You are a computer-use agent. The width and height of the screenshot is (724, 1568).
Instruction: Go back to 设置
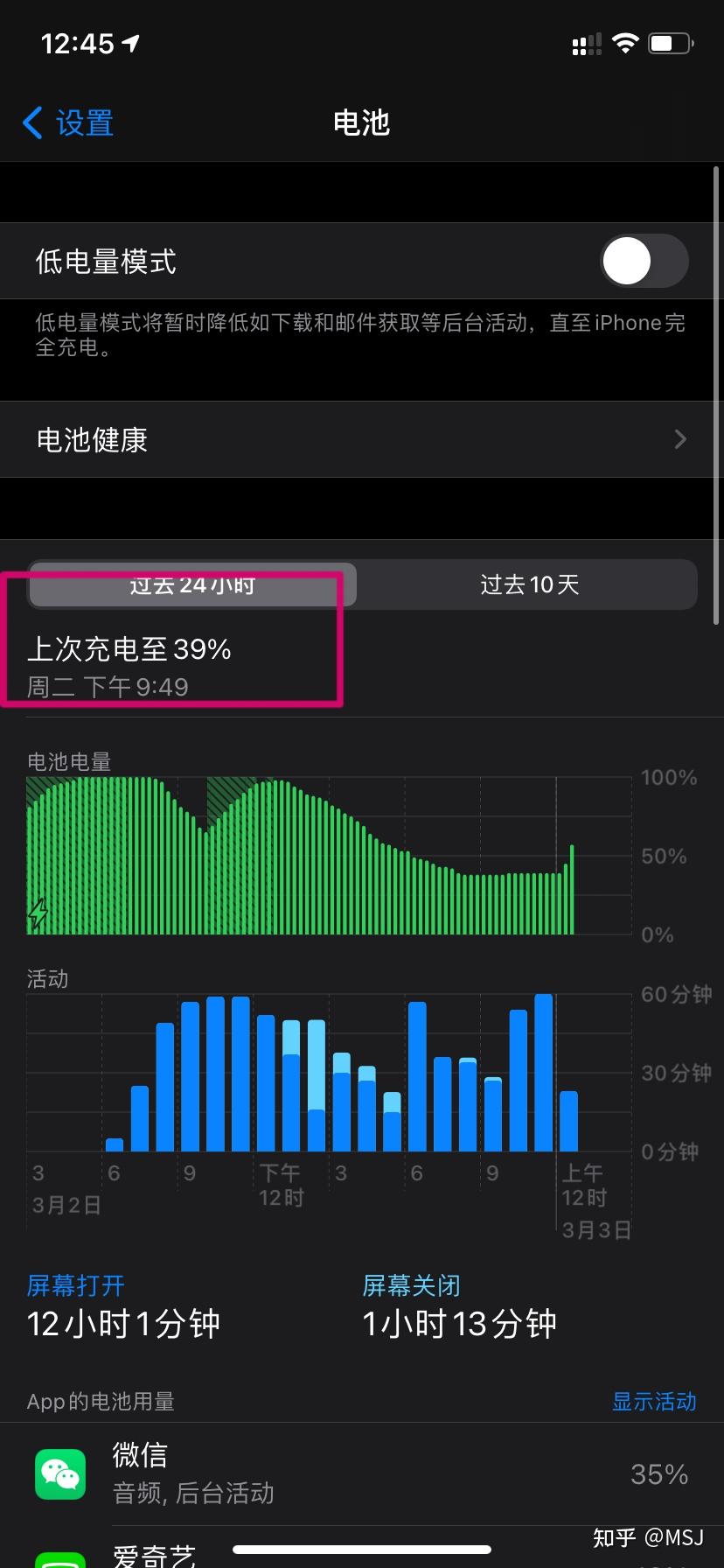[68, 123]
